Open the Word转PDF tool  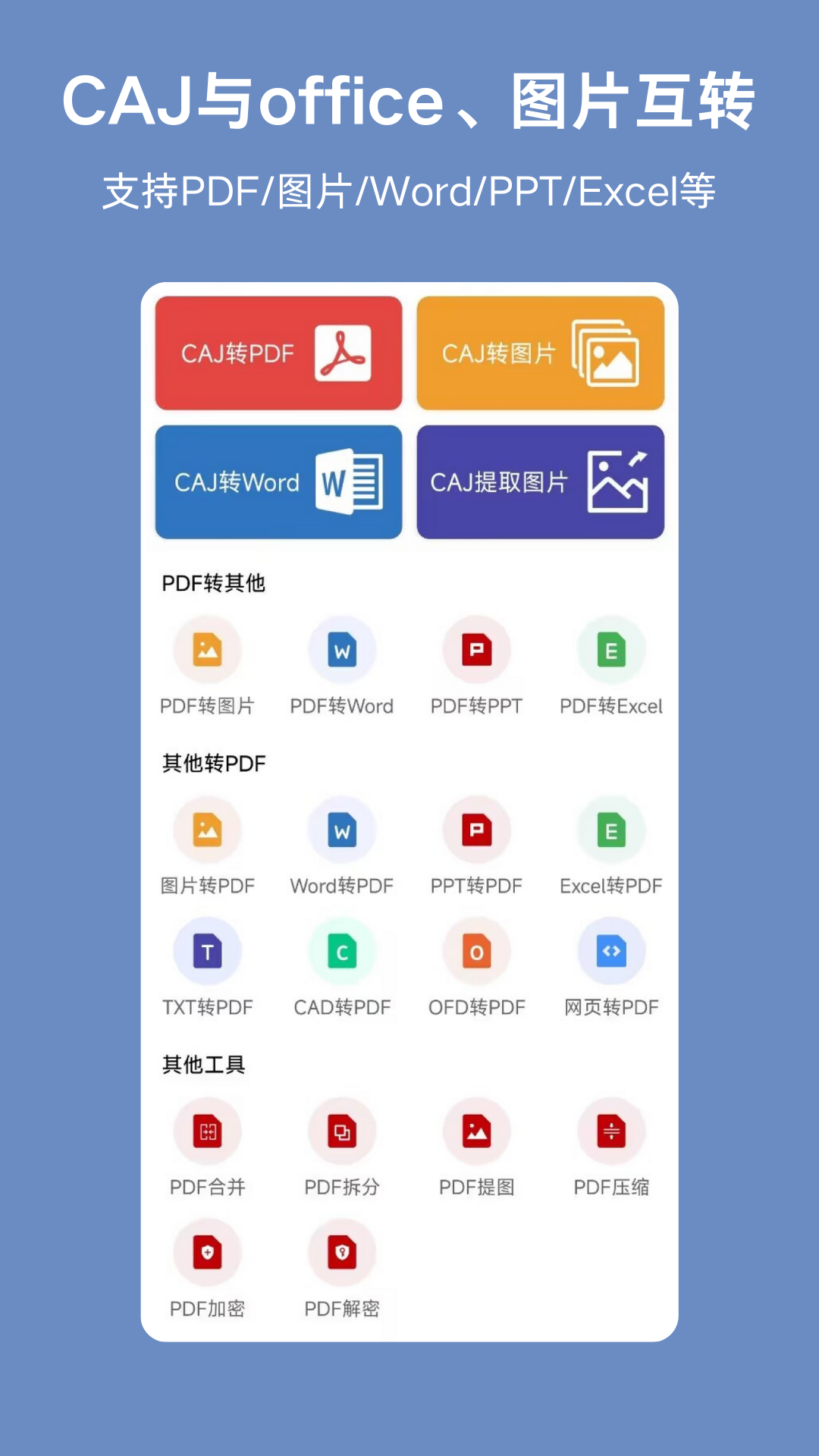(341, 830)
